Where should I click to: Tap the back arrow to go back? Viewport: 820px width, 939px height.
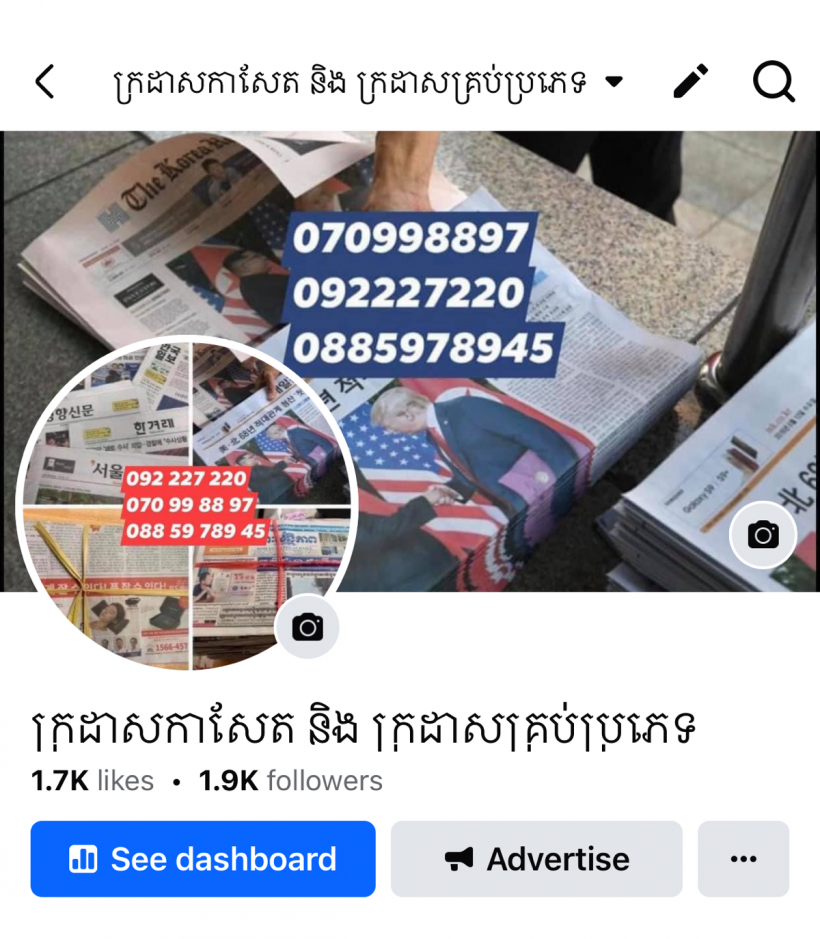click(x=45, y=82)
